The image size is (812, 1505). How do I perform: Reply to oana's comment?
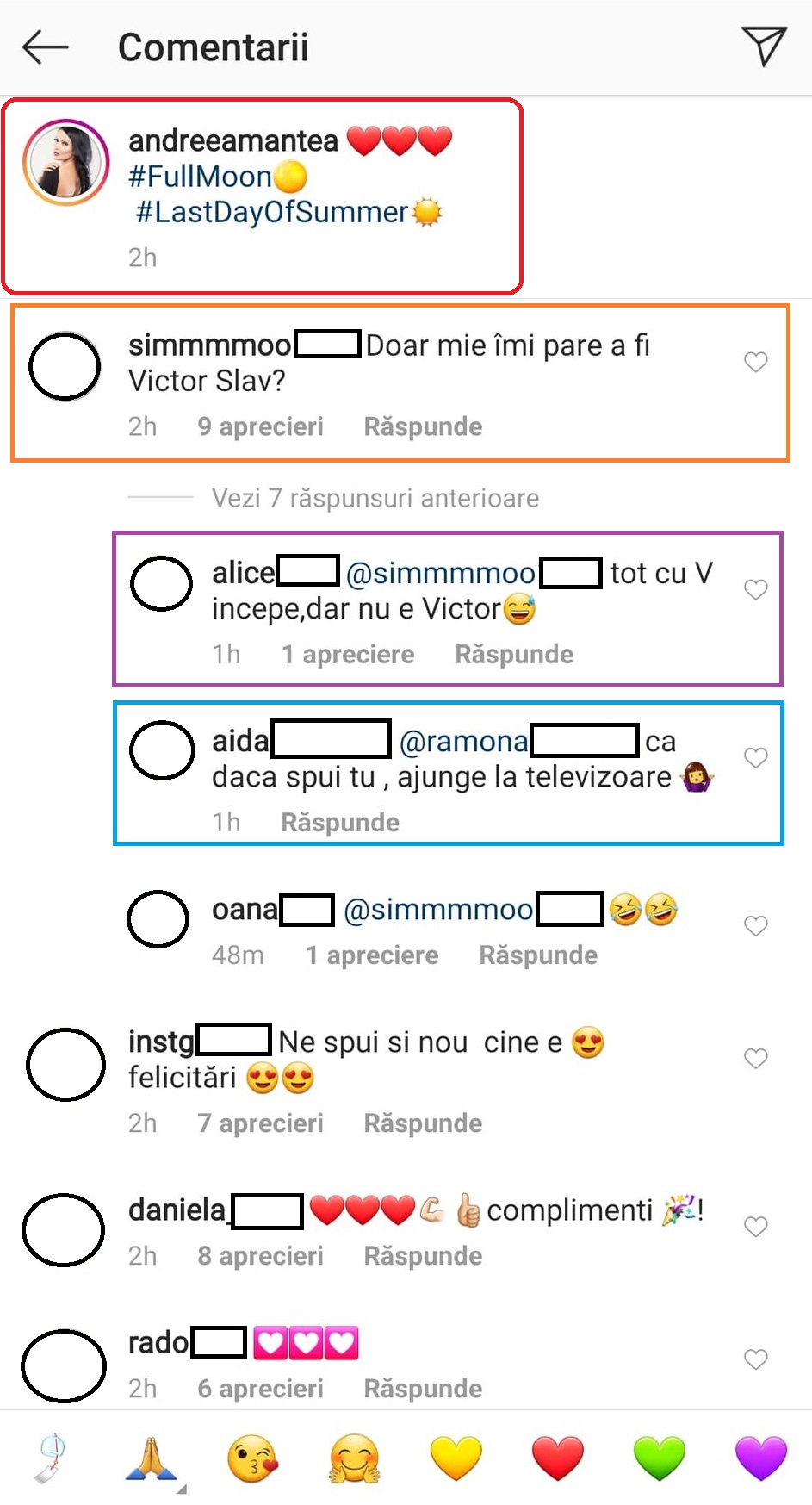click(x=537, y=955)
